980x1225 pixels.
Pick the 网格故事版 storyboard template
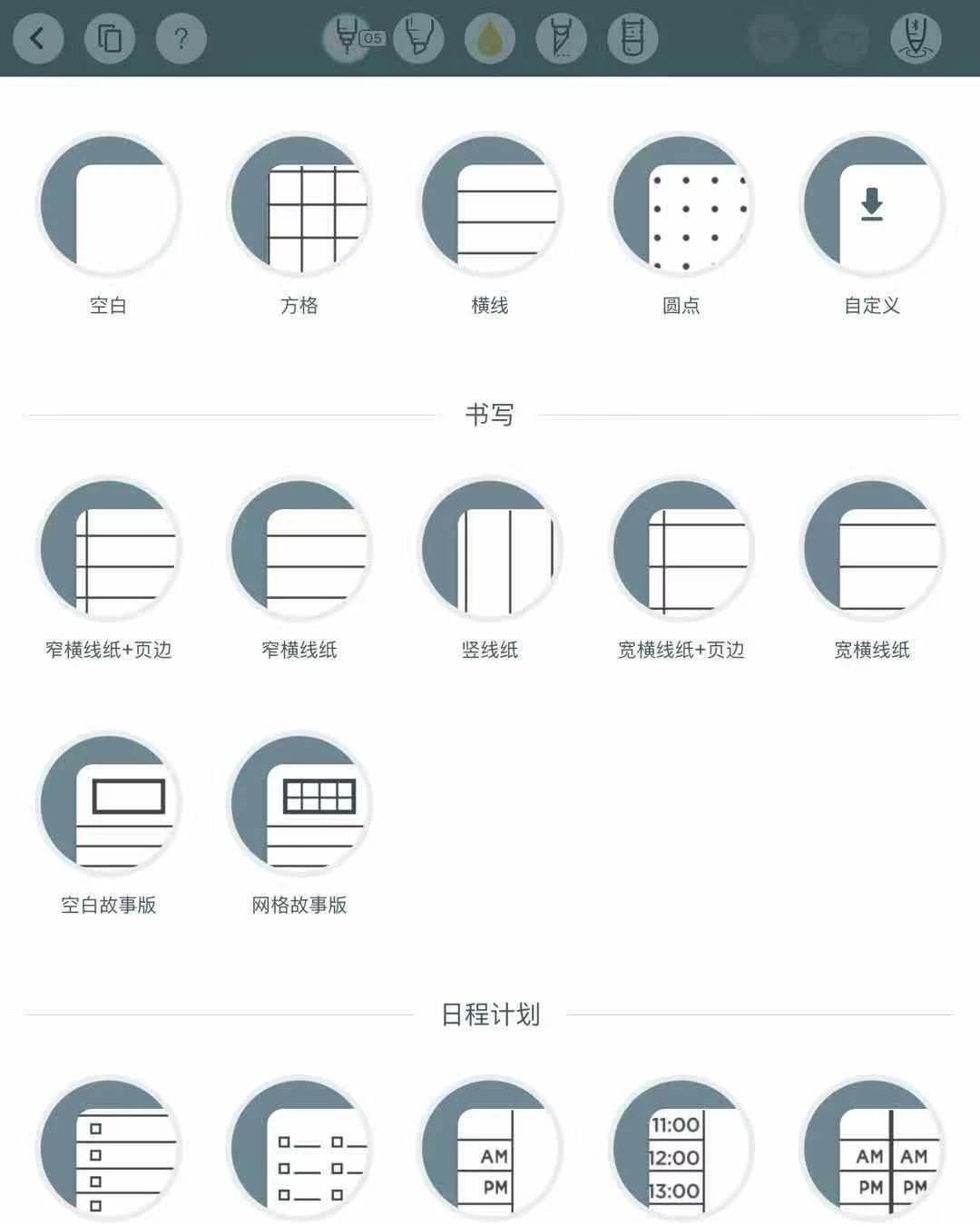click(x=299, y=804)
